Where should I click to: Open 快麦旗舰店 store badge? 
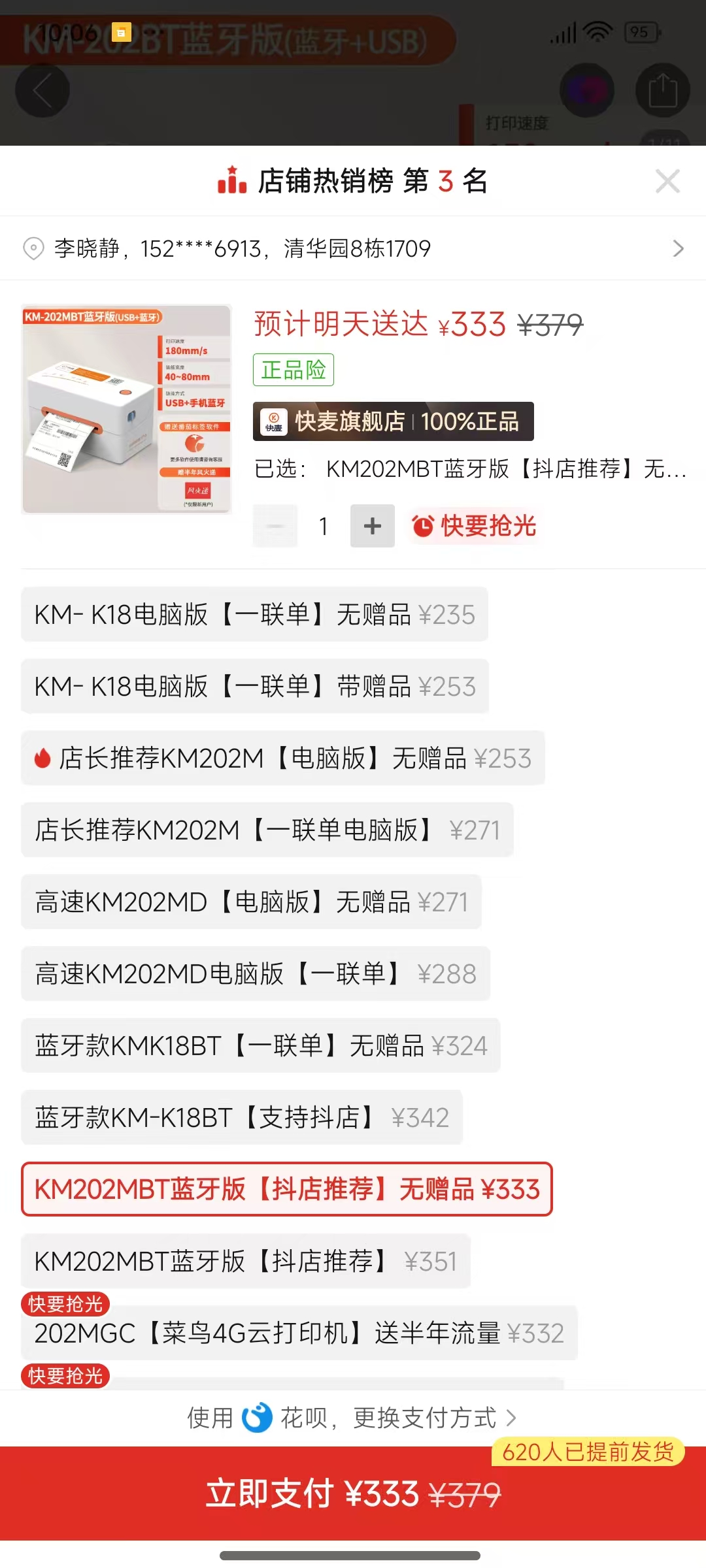[x=393, y=421]
